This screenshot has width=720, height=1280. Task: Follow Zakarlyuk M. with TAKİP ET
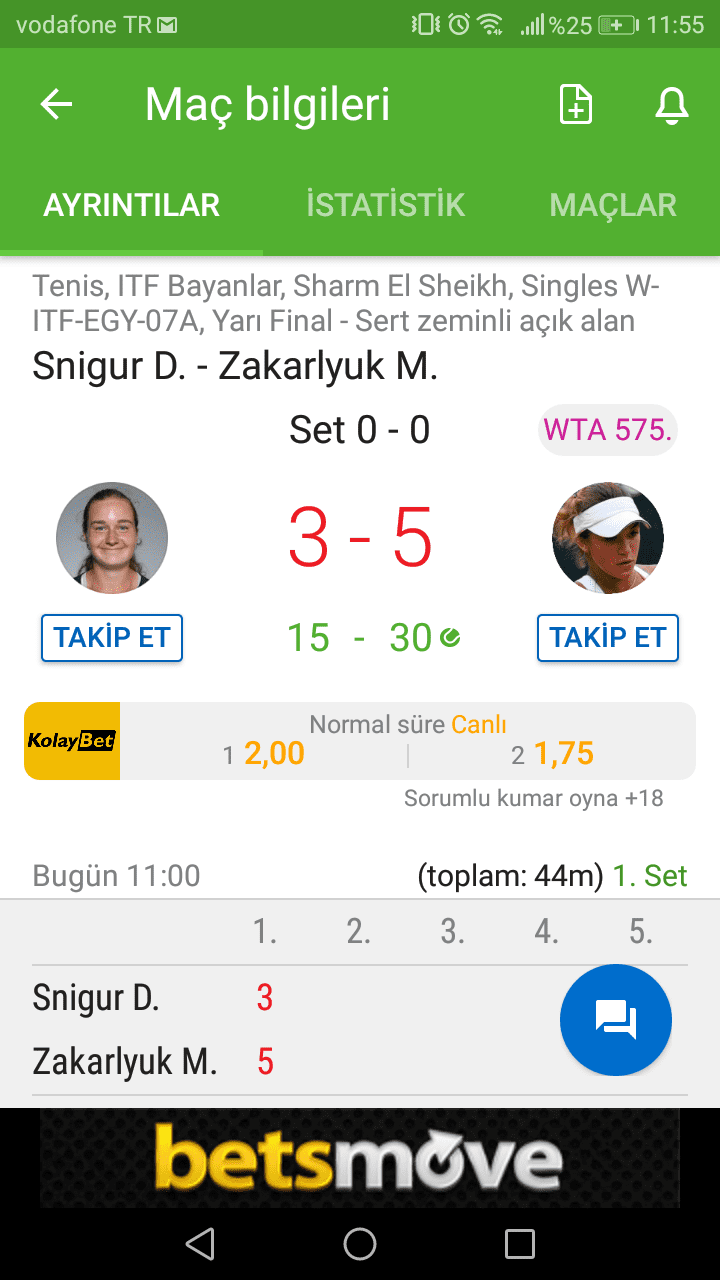click(608, 638)
